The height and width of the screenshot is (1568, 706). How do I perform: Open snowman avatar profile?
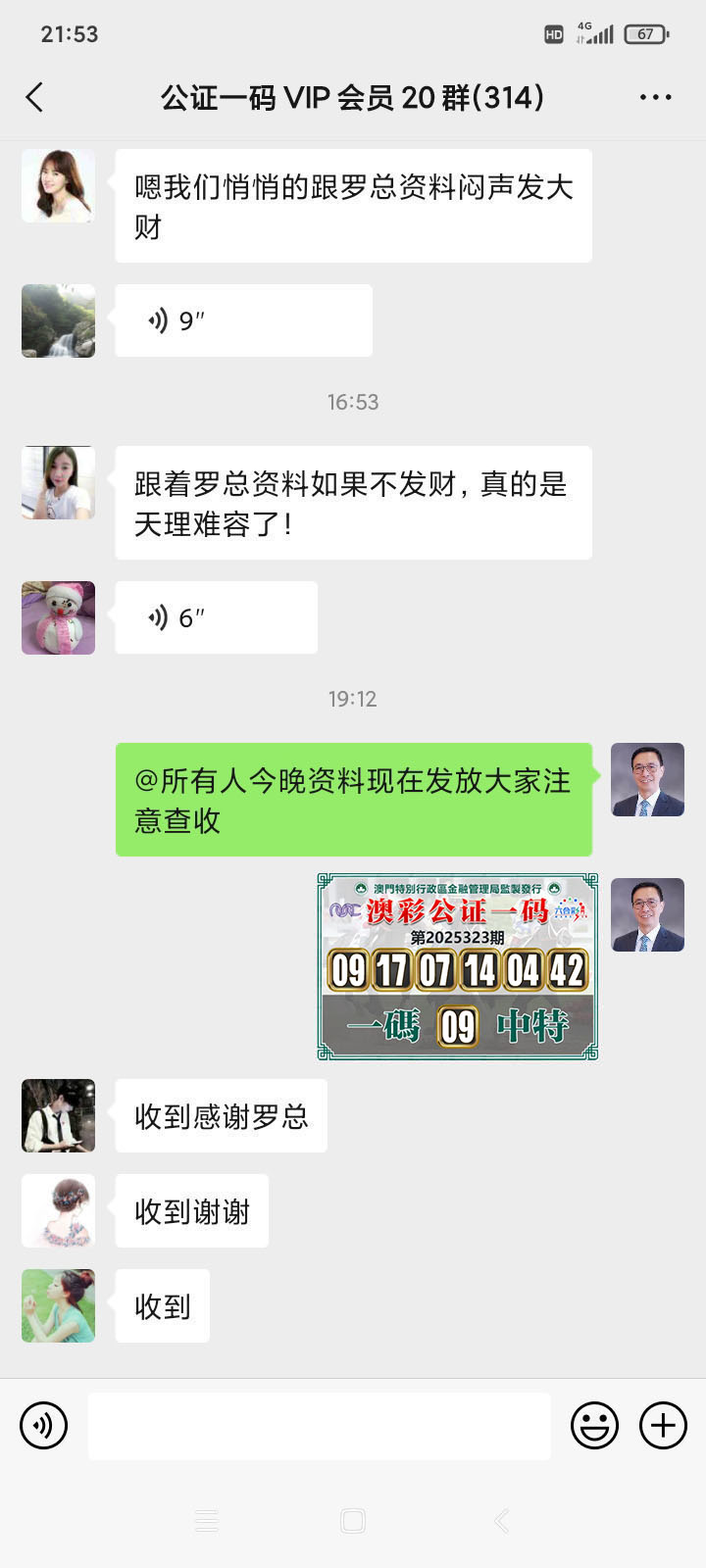coord(59,617)
